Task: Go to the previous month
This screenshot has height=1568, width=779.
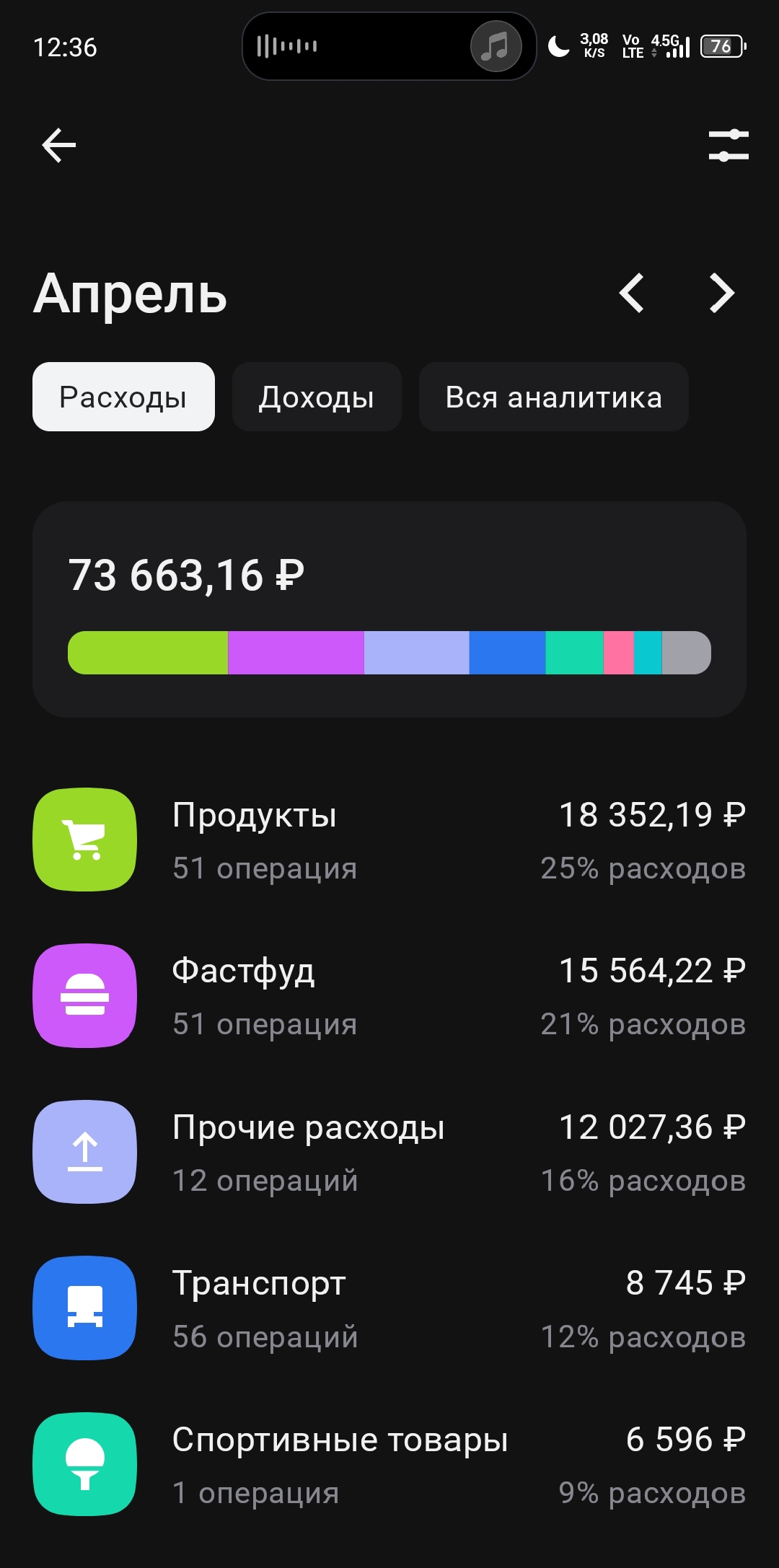Action: point(631,293)
